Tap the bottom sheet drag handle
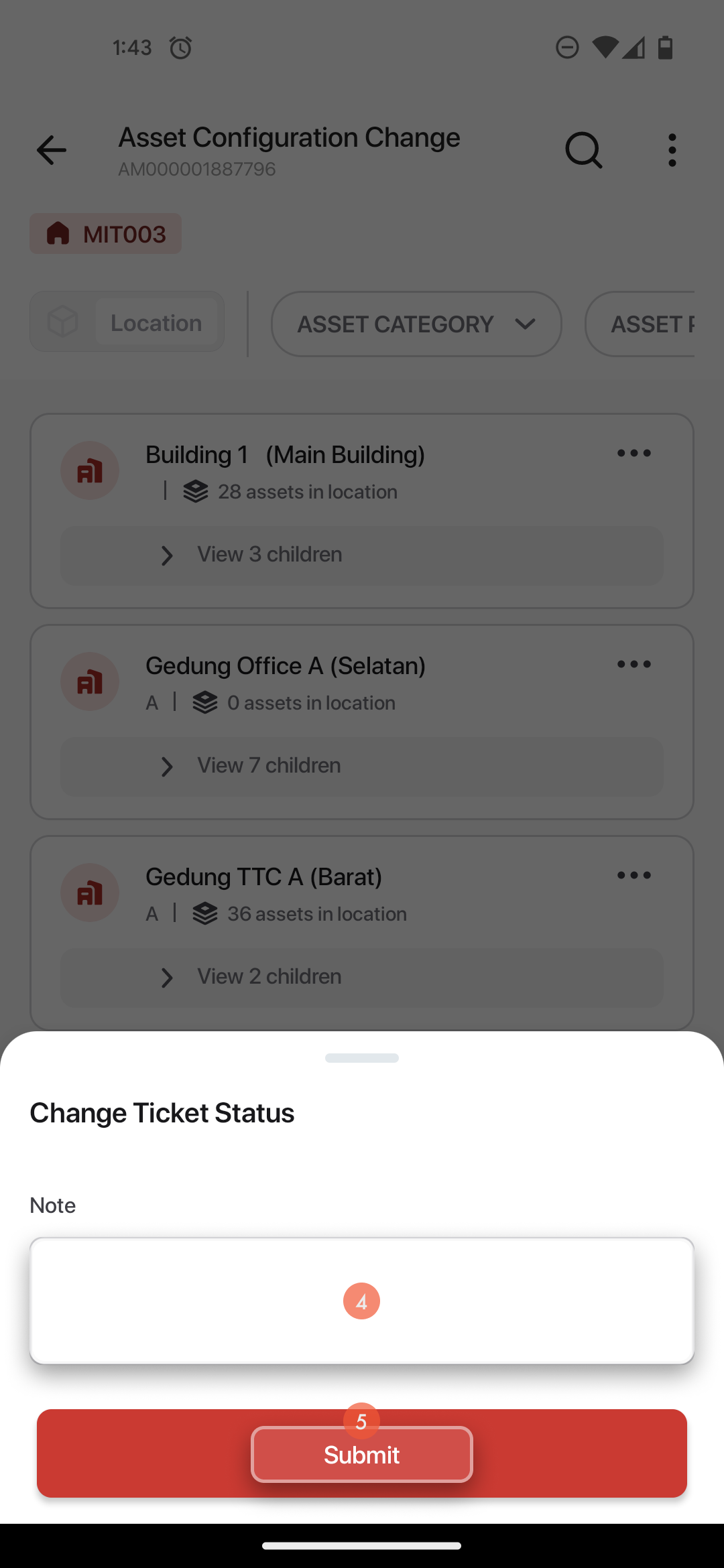 click(x=362, y=1058)
